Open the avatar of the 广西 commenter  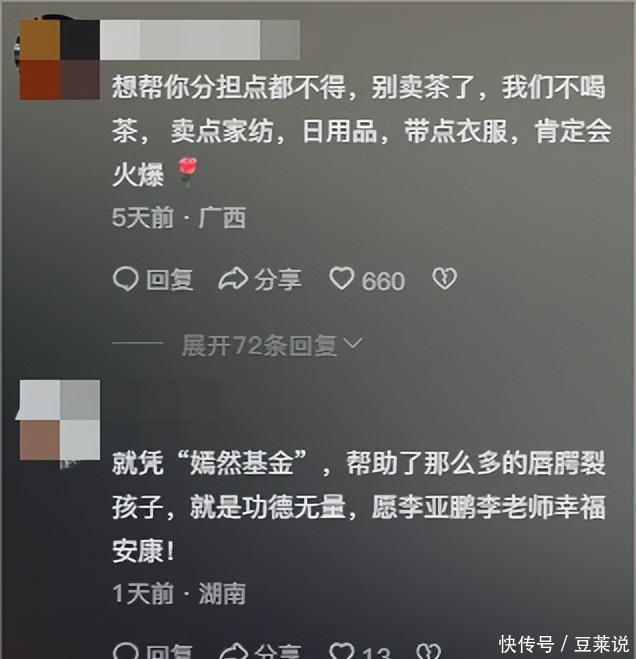pyautogui.click(x=59, y=59)
